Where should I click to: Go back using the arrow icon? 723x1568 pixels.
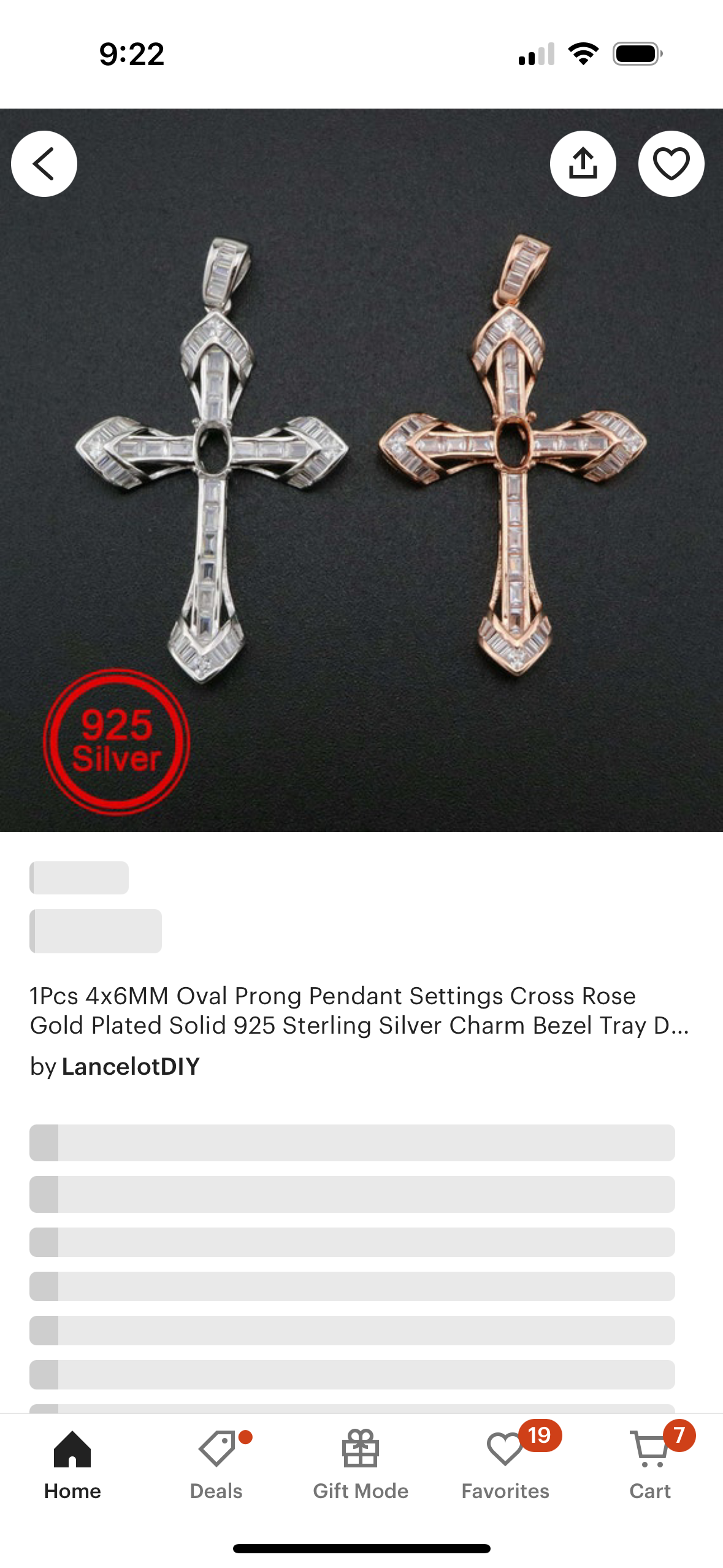pos(44,164)
